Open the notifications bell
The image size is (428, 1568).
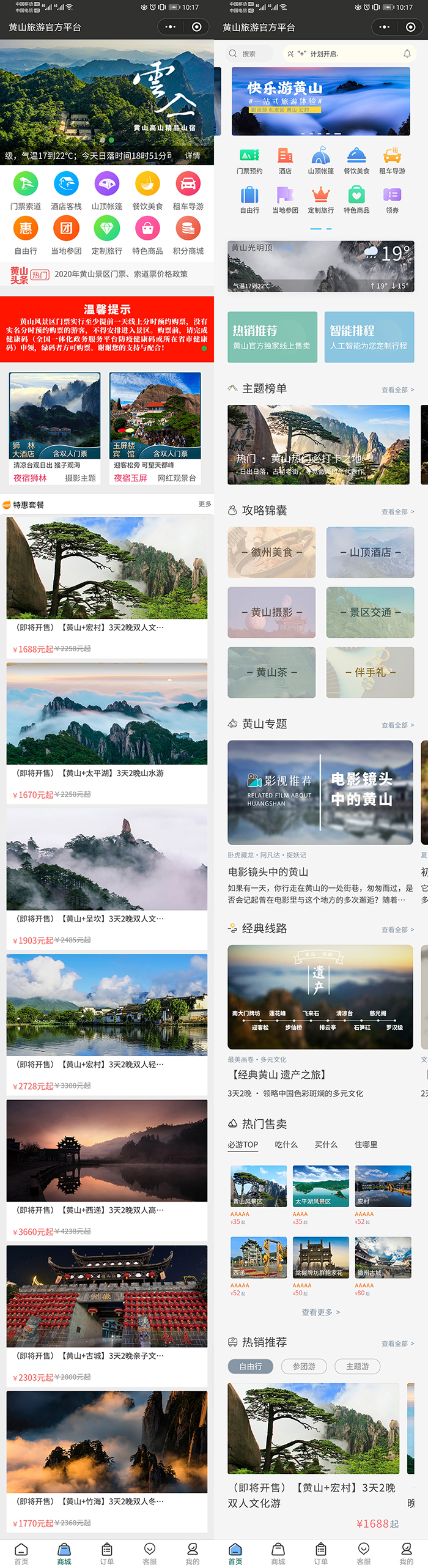pos(407,54)
